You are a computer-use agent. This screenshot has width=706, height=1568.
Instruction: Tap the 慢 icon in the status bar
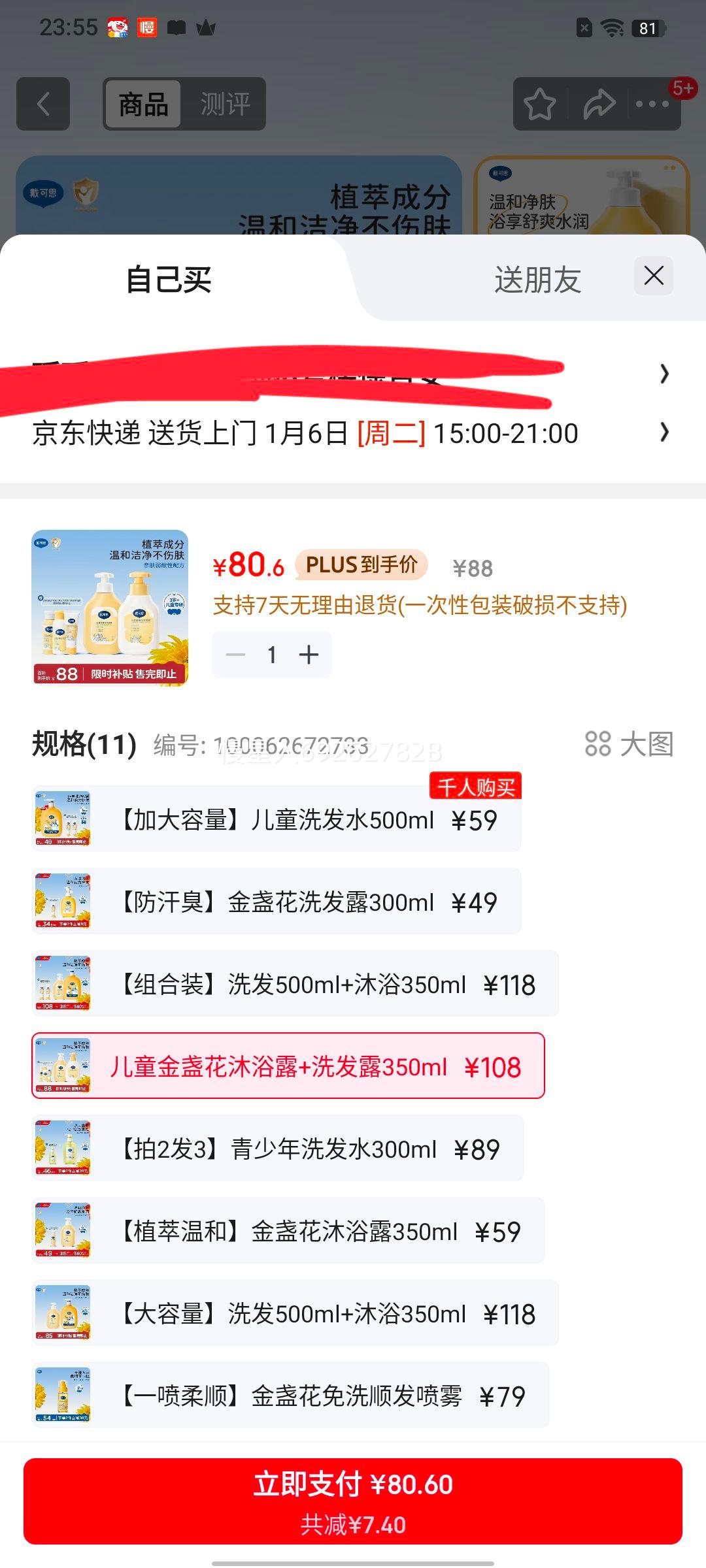pyautogui.click(x=146, y=28)
